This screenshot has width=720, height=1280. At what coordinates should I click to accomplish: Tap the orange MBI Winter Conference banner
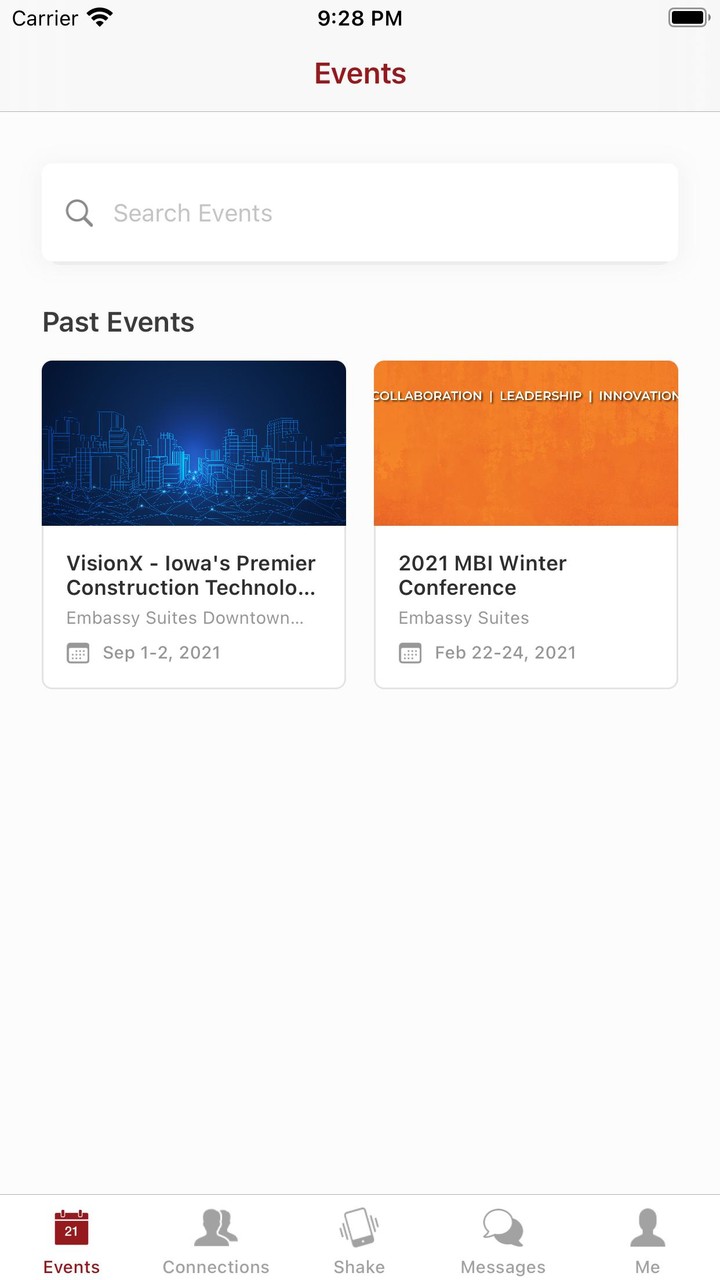[x=525, y=443]
